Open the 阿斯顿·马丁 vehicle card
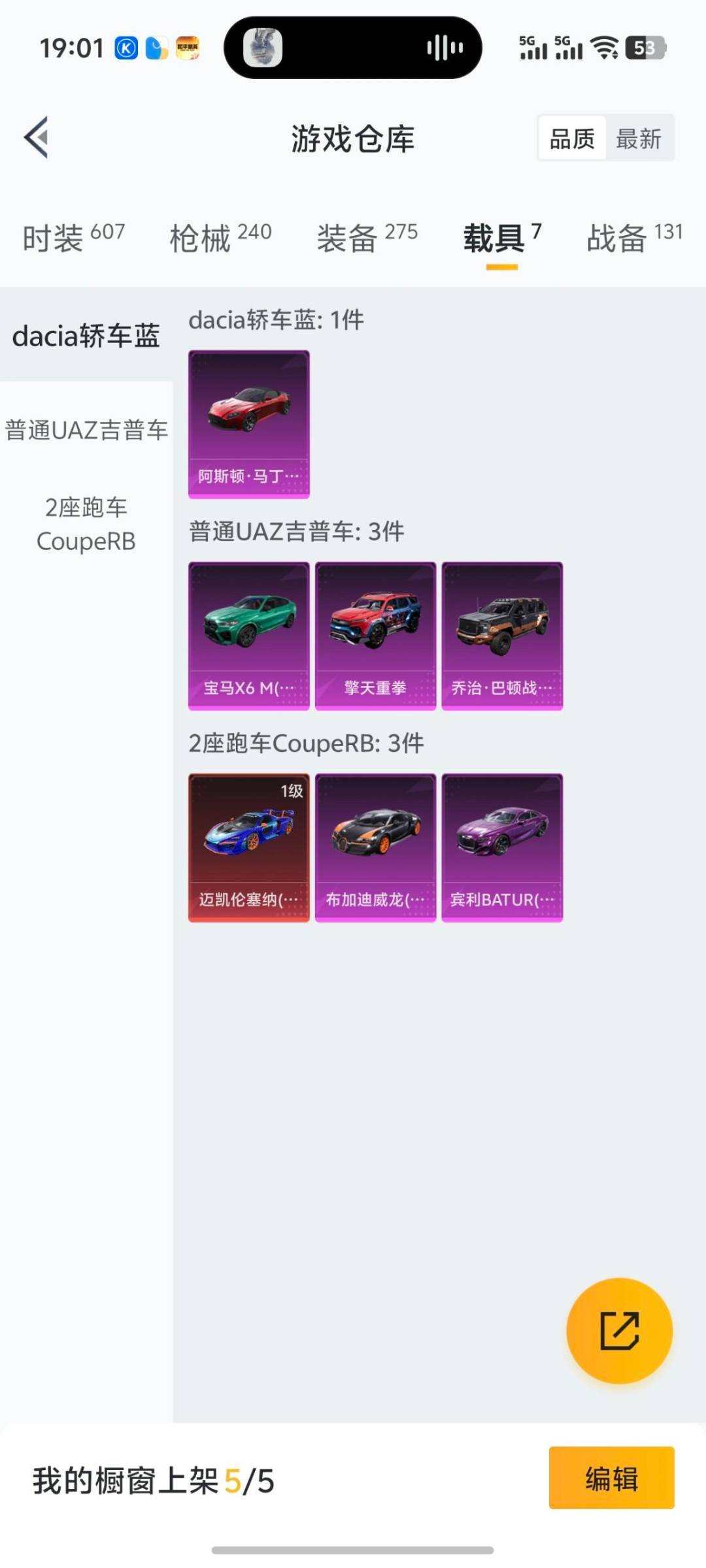Viewport: 706px width, 1568px height. click(248, 421)
